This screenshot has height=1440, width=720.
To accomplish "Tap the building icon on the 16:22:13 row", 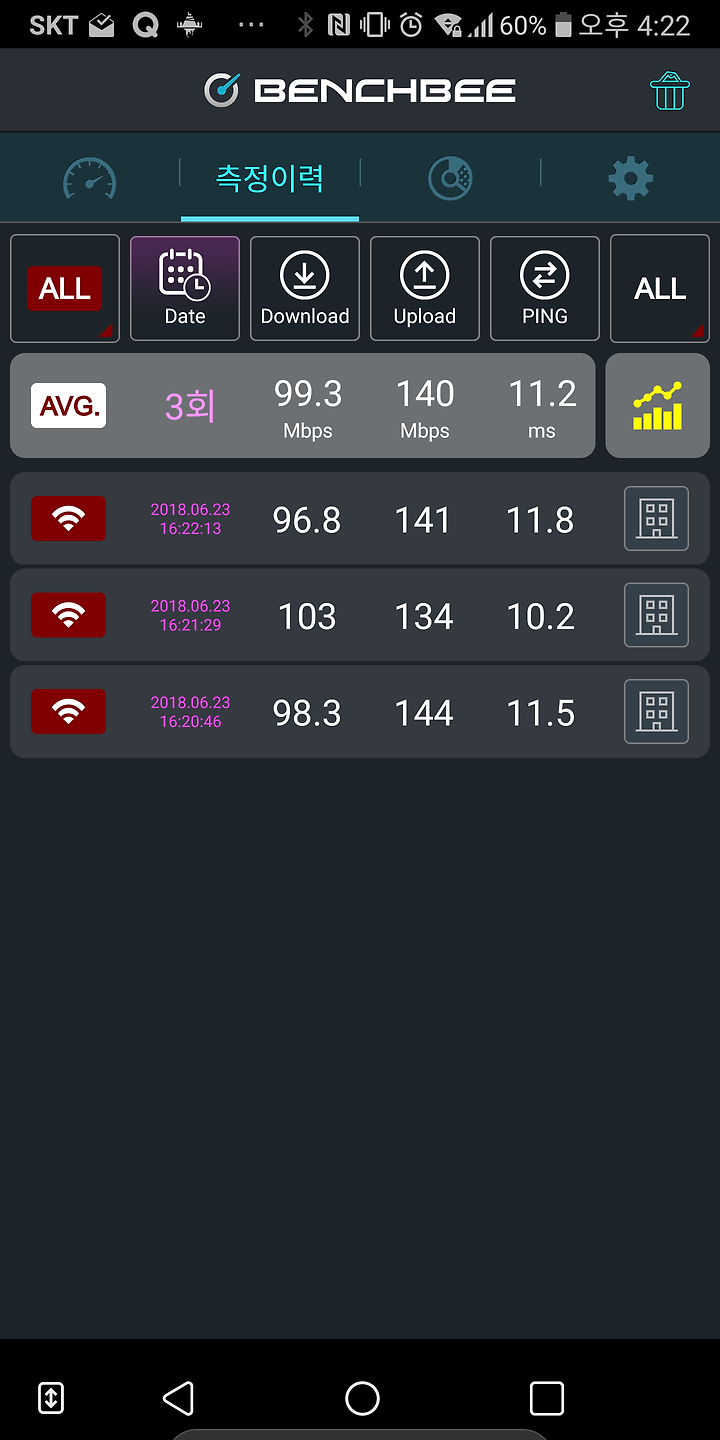I will point(656,519).
